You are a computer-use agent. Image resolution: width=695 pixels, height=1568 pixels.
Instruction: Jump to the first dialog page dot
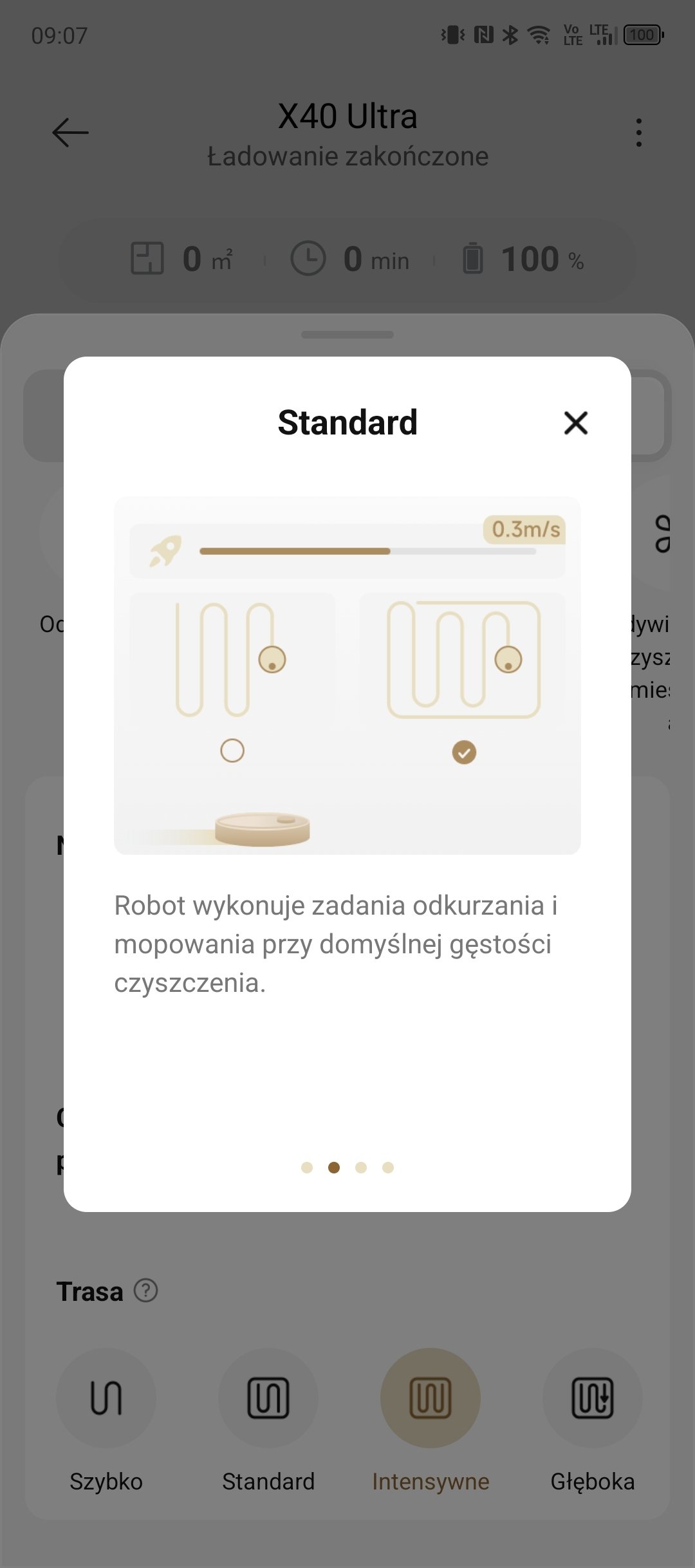coord(307,1168)
